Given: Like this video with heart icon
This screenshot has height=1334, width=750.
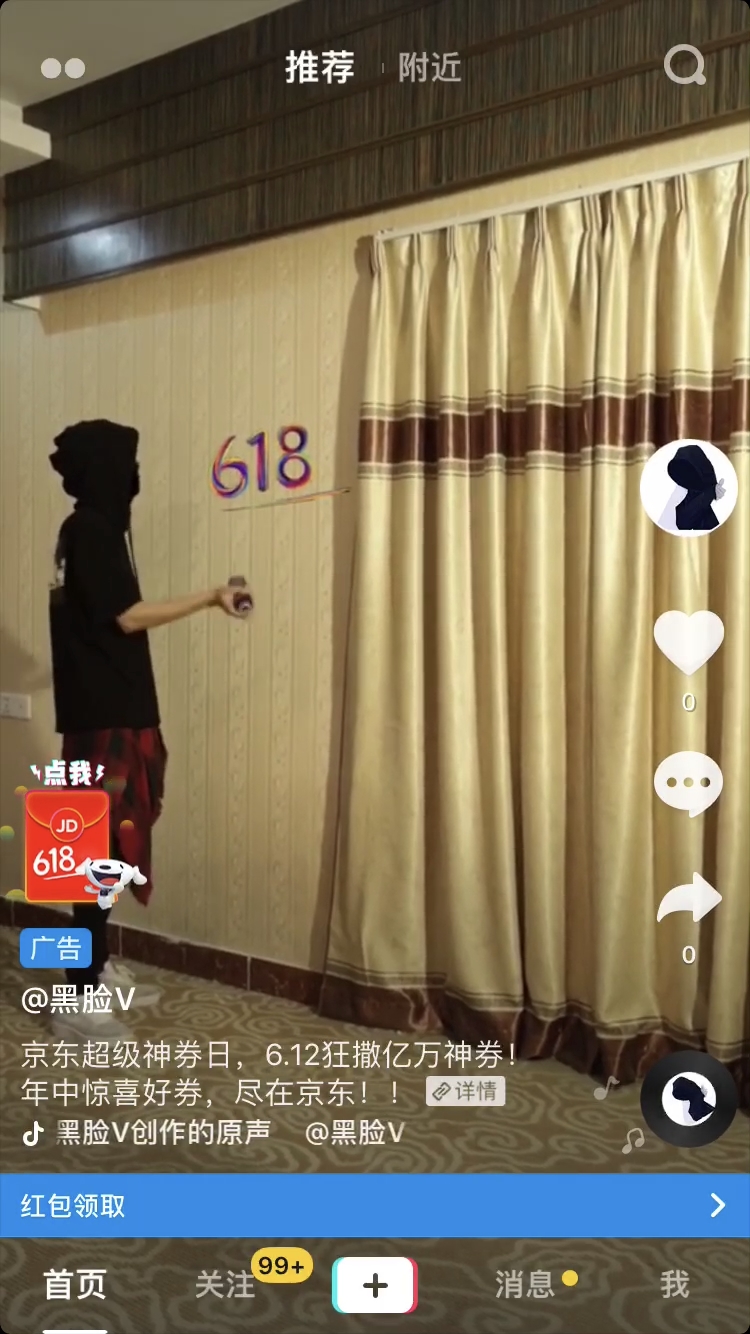Looking at the screenshot, I should click(688, 643).
